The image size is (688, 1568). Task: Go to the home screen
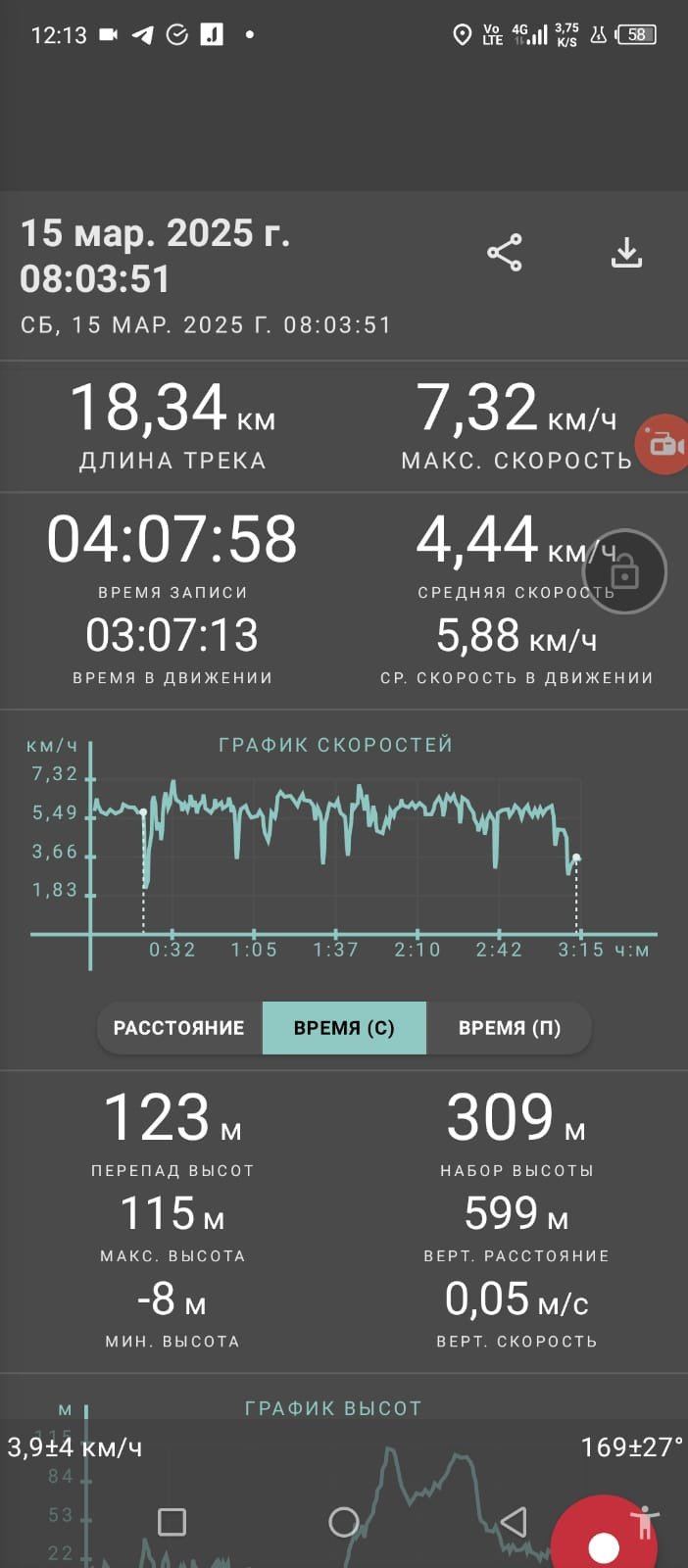coord(344,1522)
